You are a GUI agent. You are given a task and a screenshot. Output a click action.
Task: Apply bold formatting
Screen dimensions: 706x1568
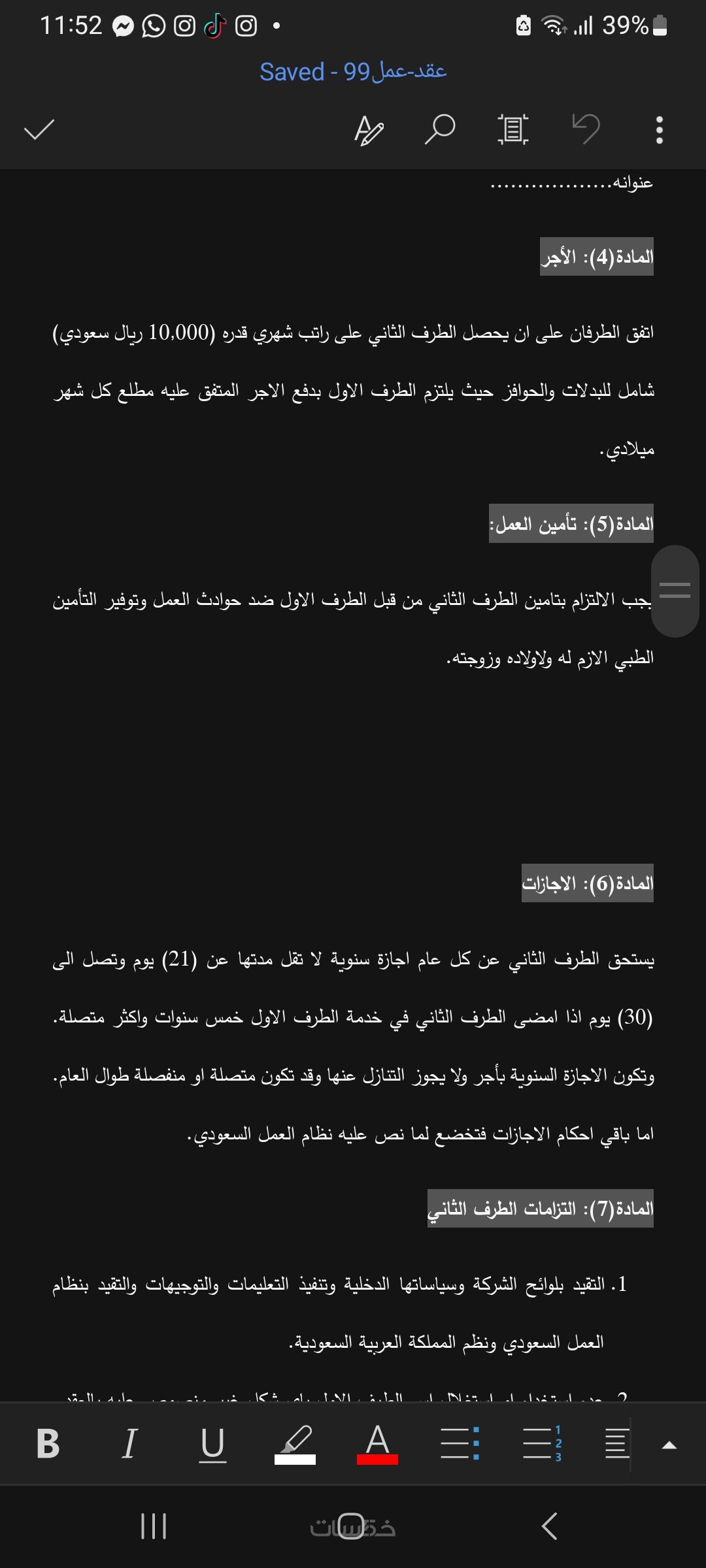click(48, 1444)
